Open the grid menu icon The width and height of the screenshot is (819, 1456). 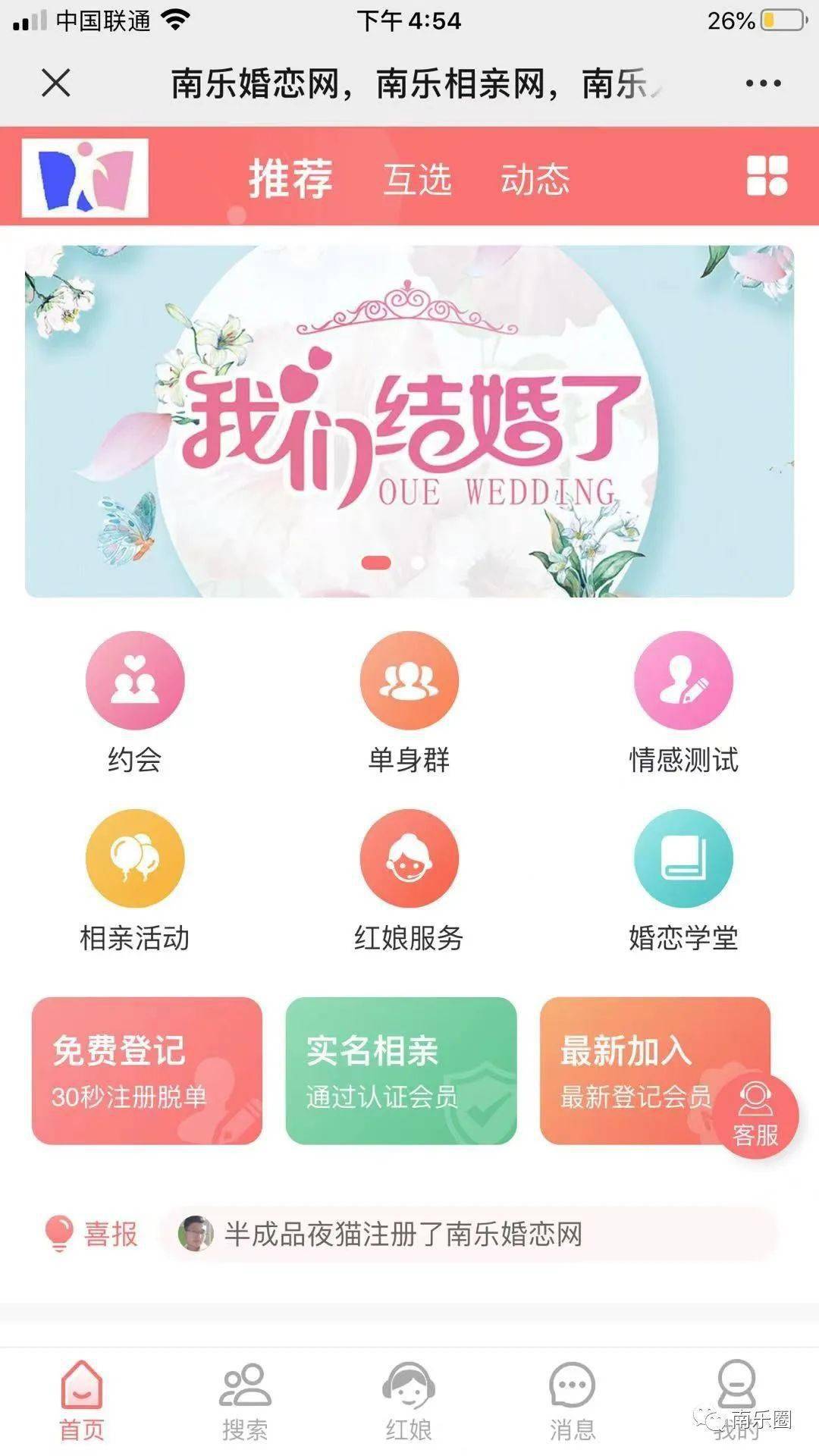coord(767,176)
